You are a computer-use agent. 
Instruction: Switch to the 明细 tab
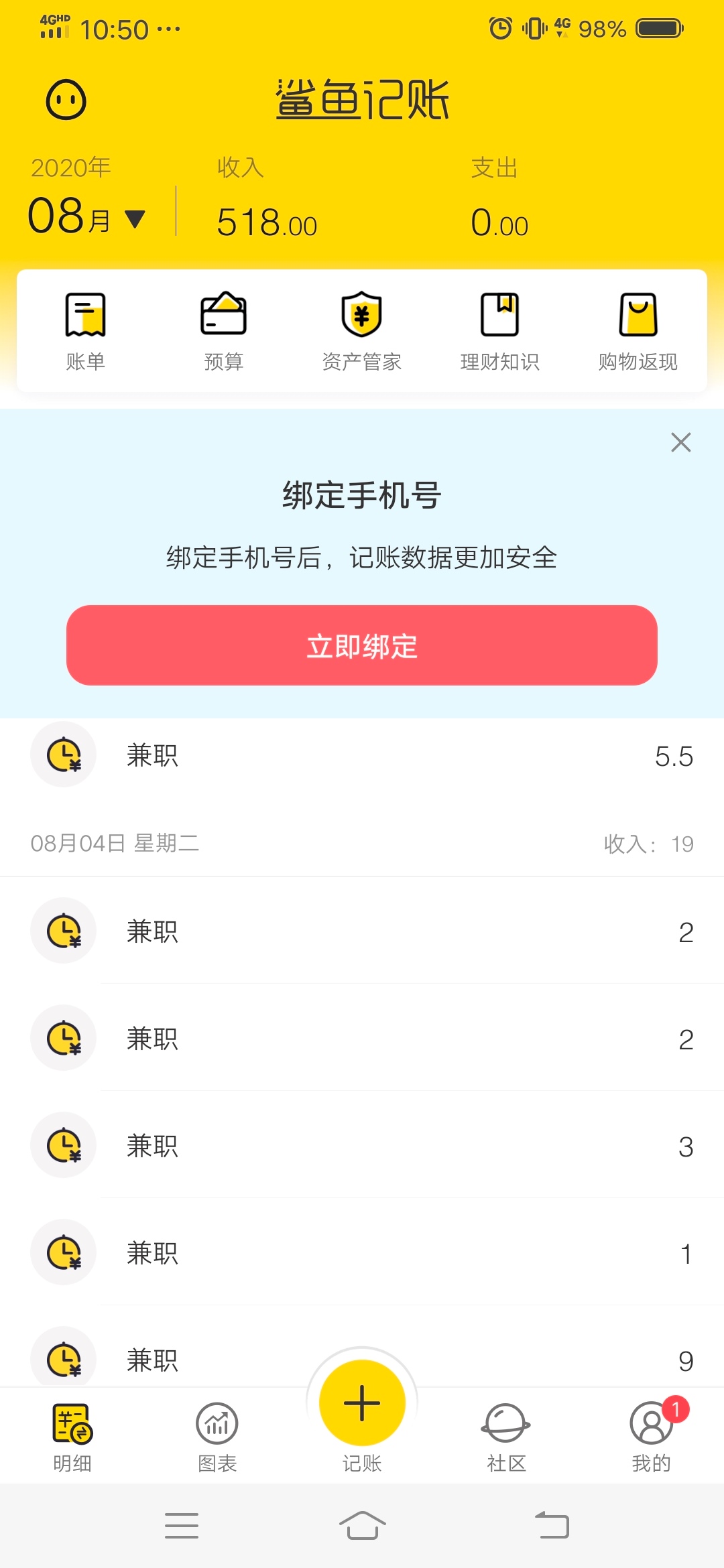(x=72, y=1437)
